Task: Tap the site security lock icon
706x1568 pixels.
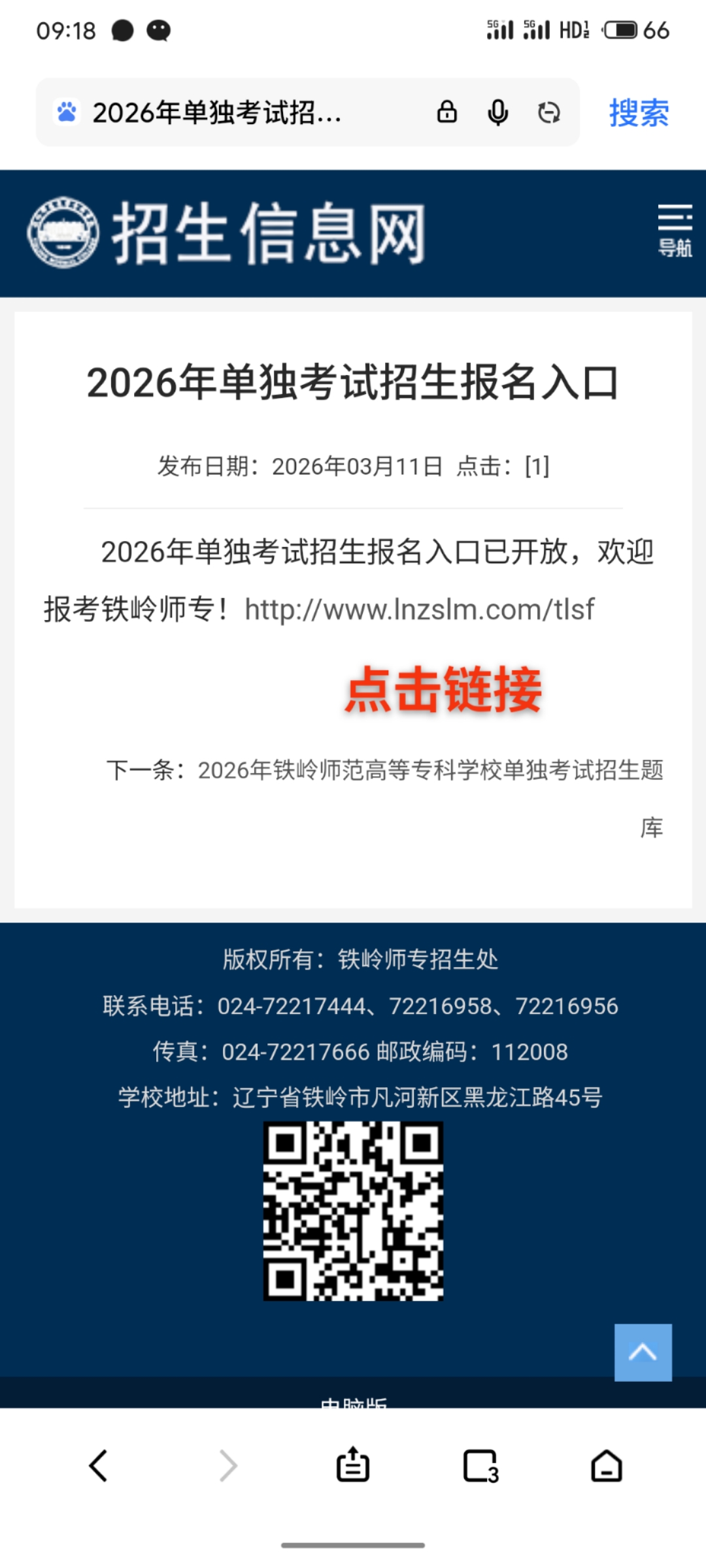Action: click(446, 112)
